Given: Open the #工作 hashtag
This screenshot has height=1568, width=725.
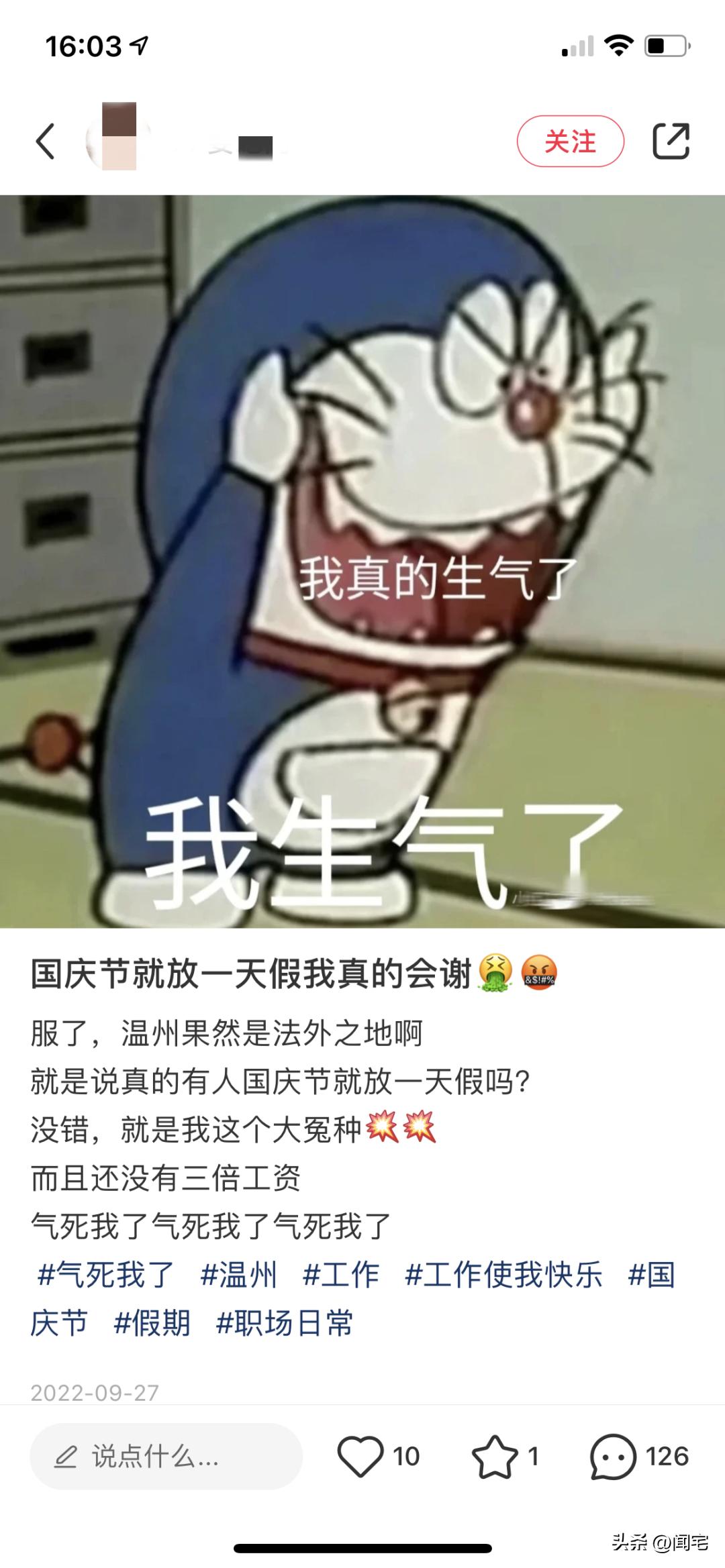Looking at the screenshot, I should pos(341,1275).
